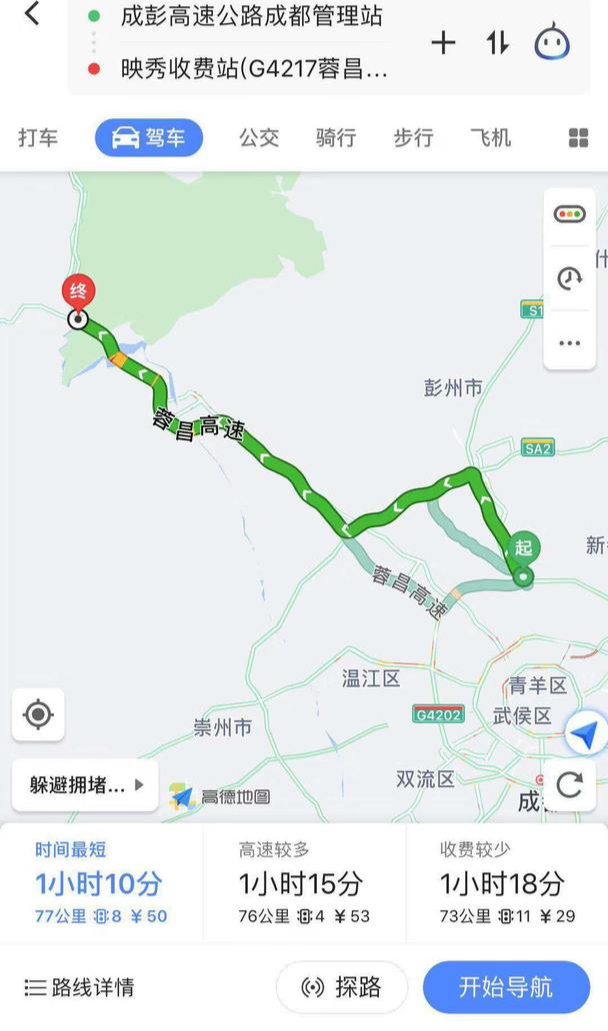Edit the starting point 成彭高速公路成都管理站

(x=251, y=17)
